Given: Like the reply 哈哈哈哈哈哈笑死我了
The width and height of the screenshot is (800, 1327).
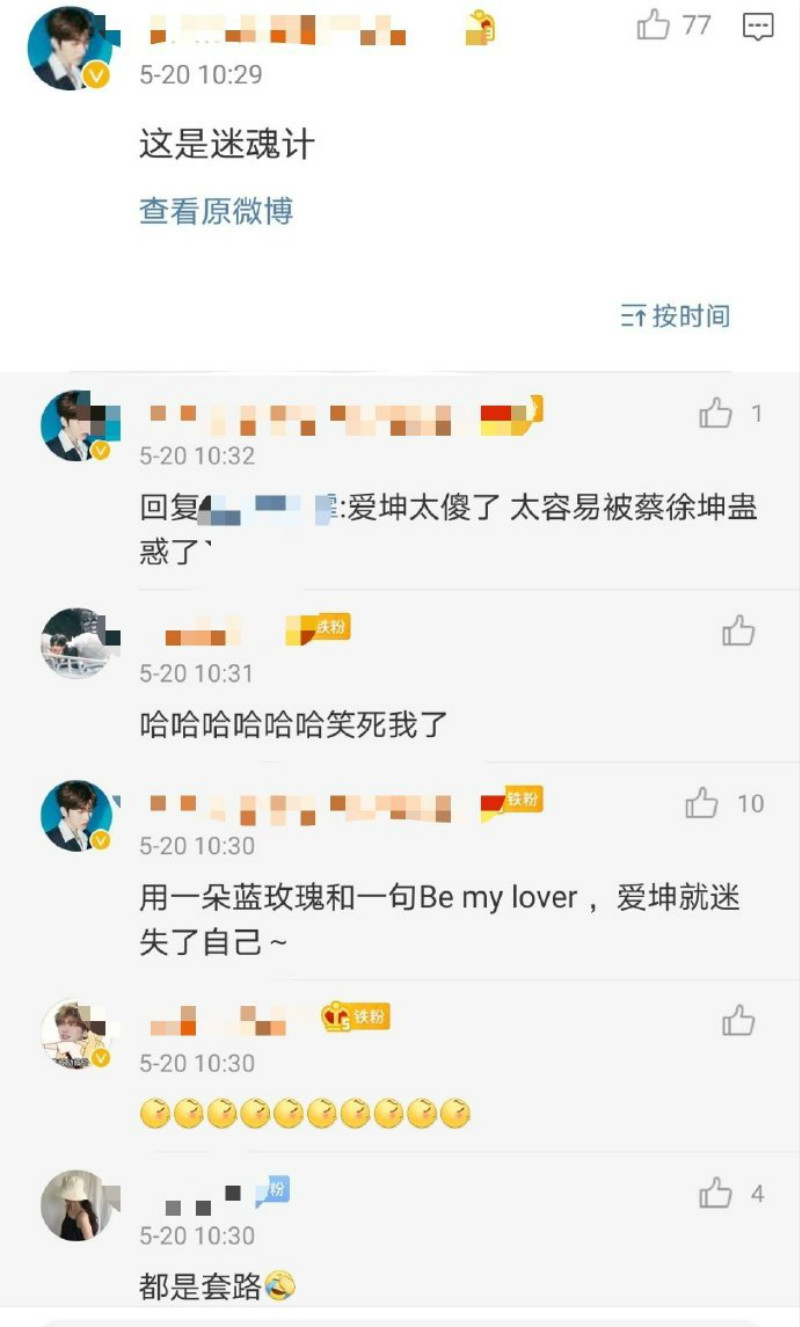Looking at the screenshot, I should pyautogui.click(x=738, y=631).
